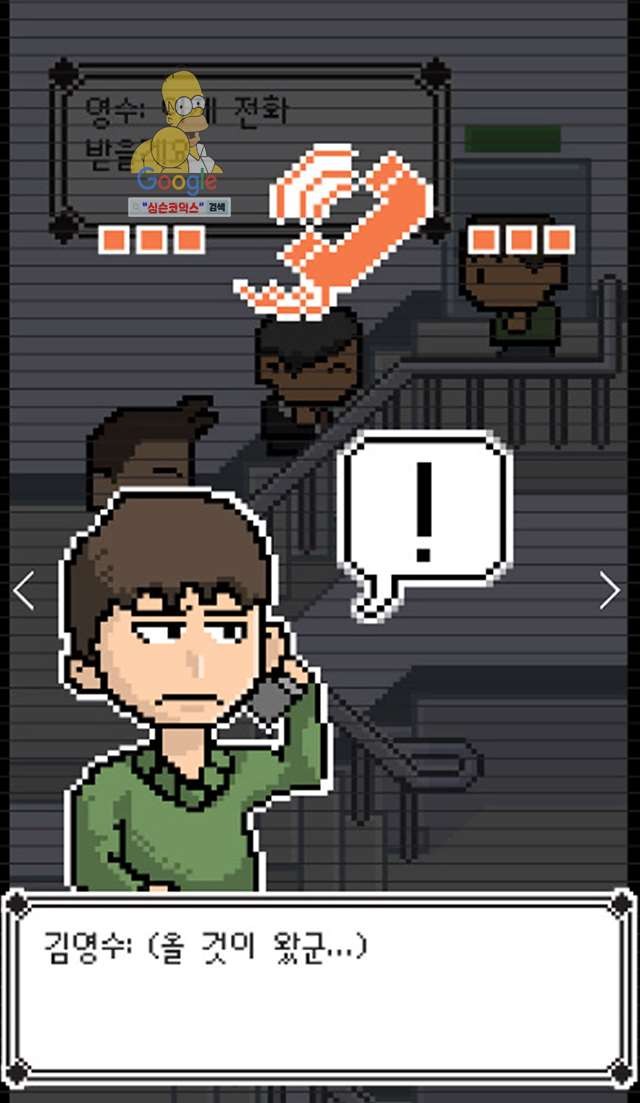Viewport: 640px width, 1103px height.
Task: Go to the previous image with the left arrow
Action: 24,590
